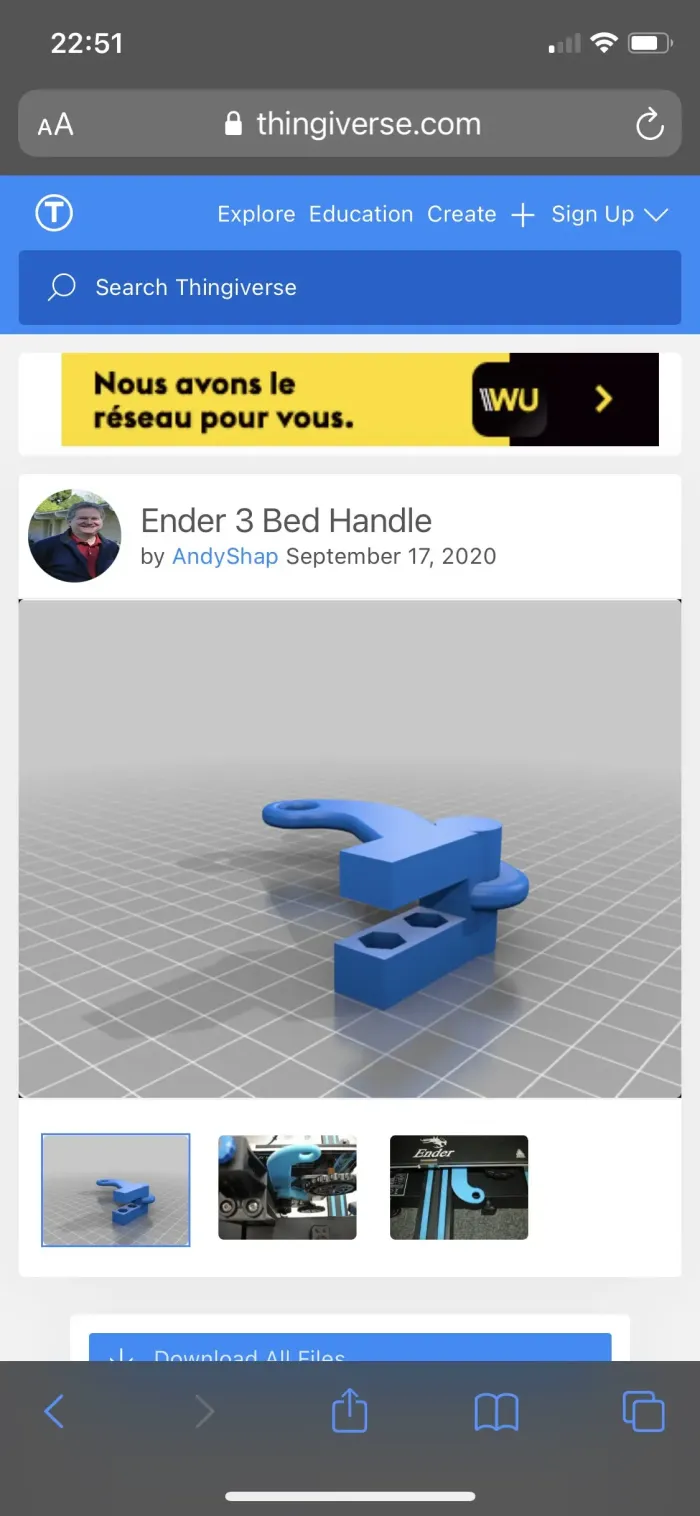Open AndyShap's profile link
The height and width of the screenshot is (1516, 700).
[x=225, y=556]
